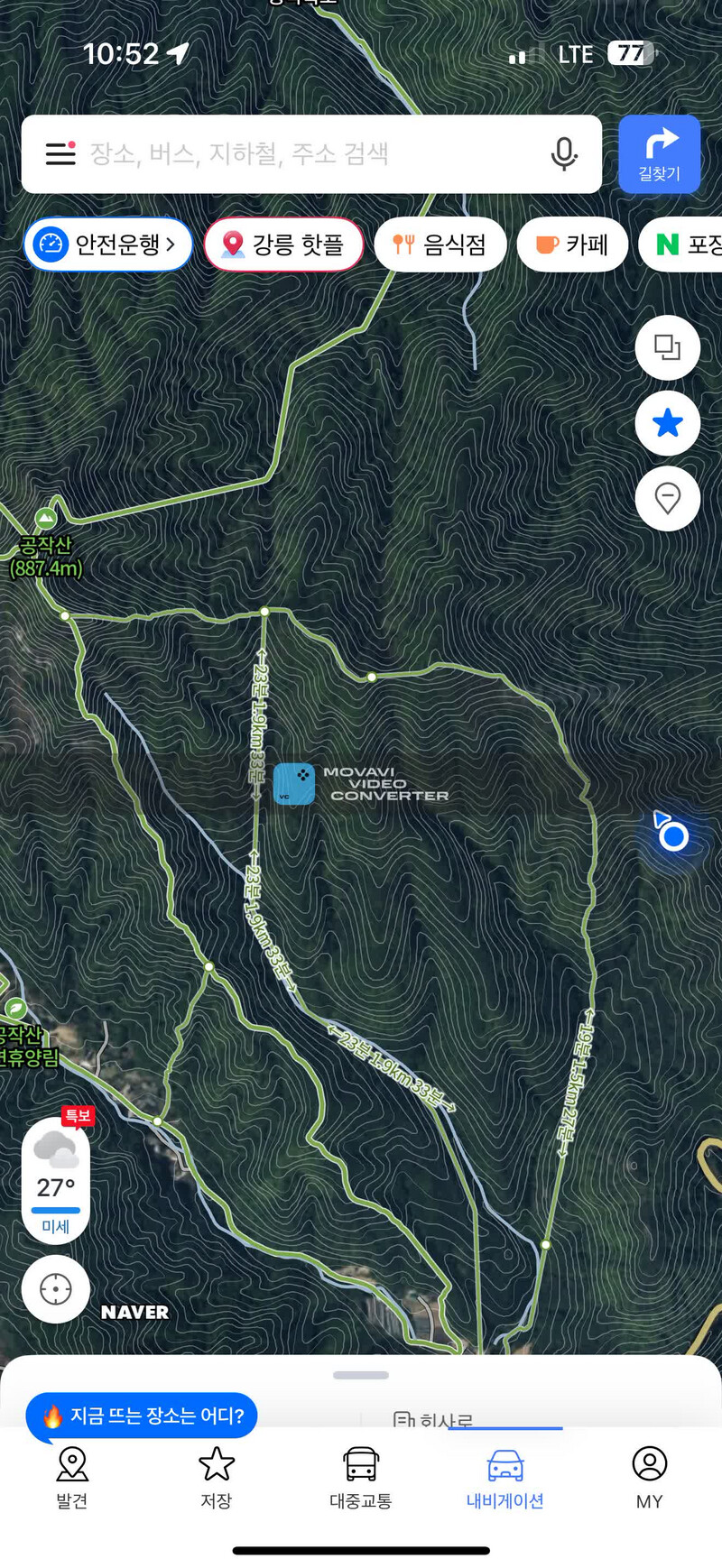Start voice search with the microphone
This screenshot has width=722, height=1568.
564,154
